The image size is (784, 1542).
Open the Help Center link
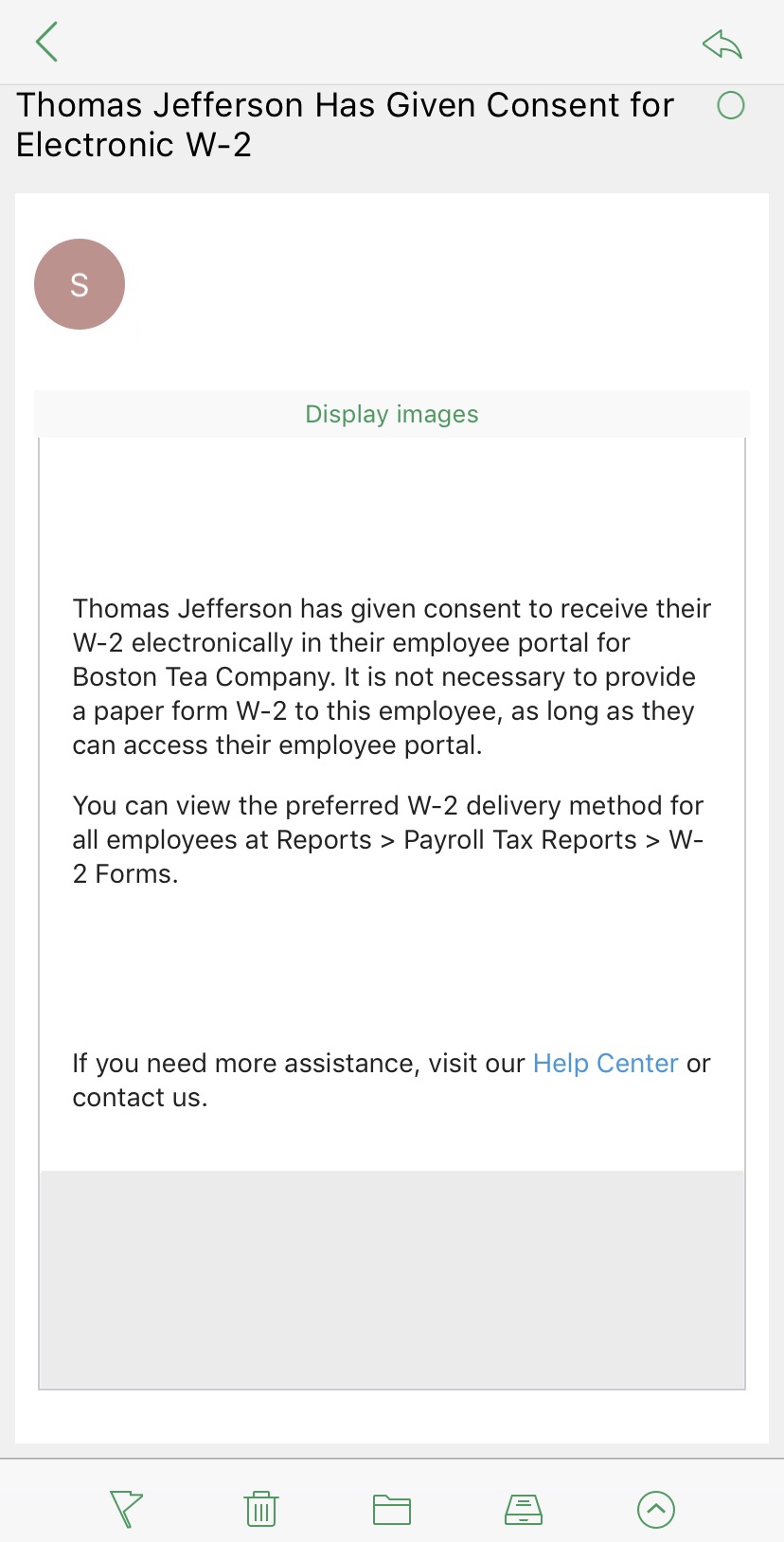tap(605, 1064)
